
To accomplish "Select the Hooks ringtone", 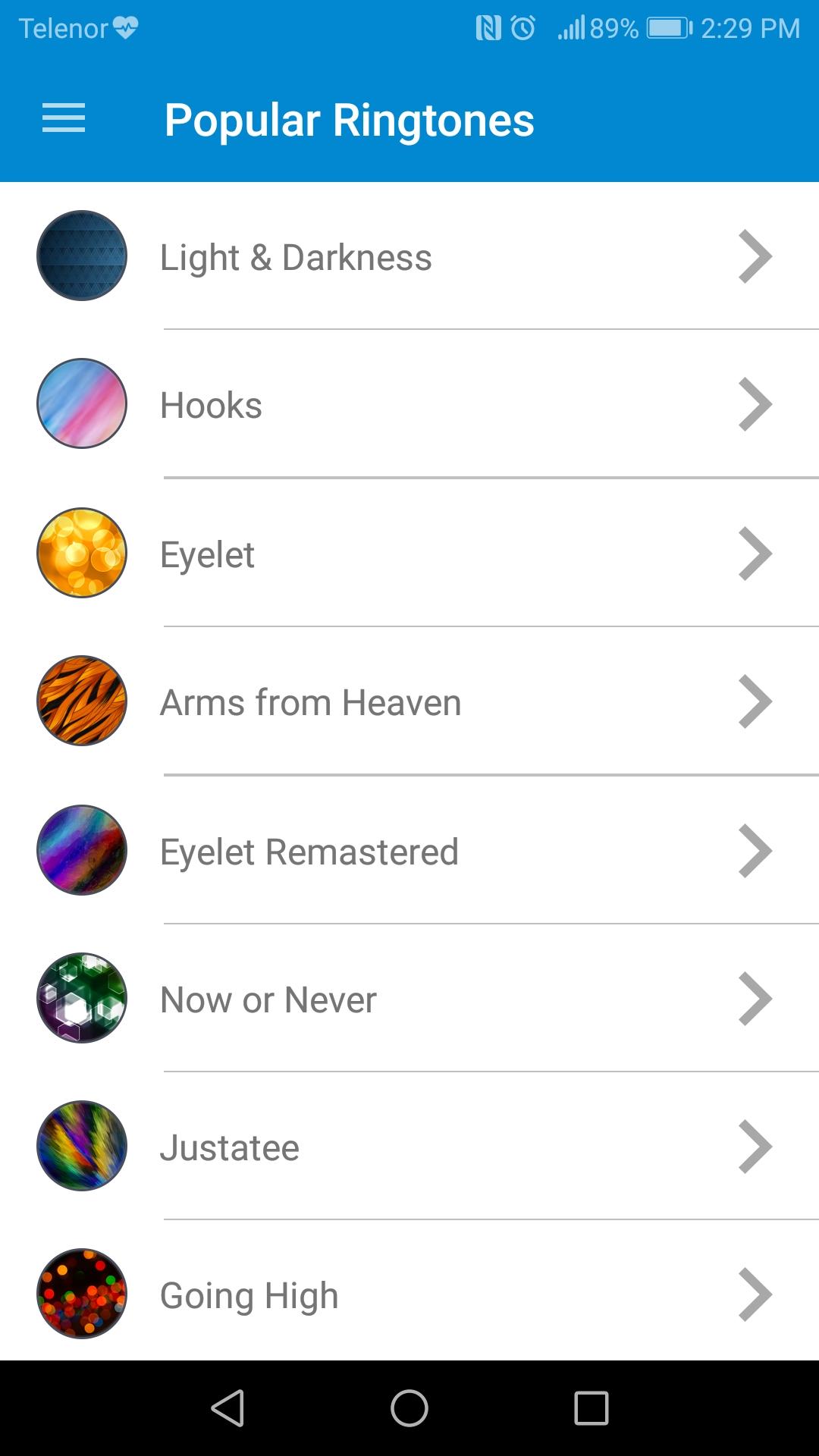I will (409, 405).
